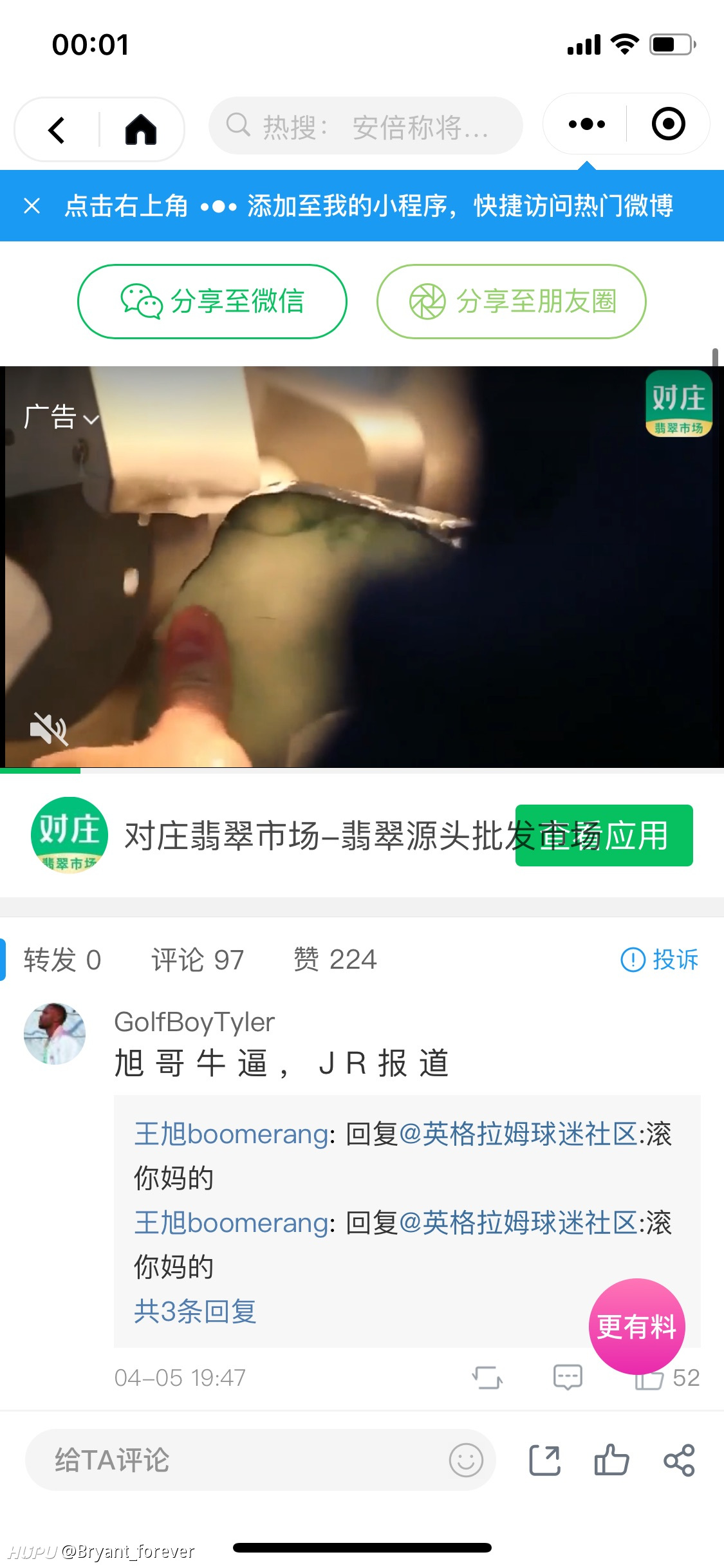Viewport: 724px width, 1568px height.
Task: Go back with the arrow button
Action: coord(57,129)
